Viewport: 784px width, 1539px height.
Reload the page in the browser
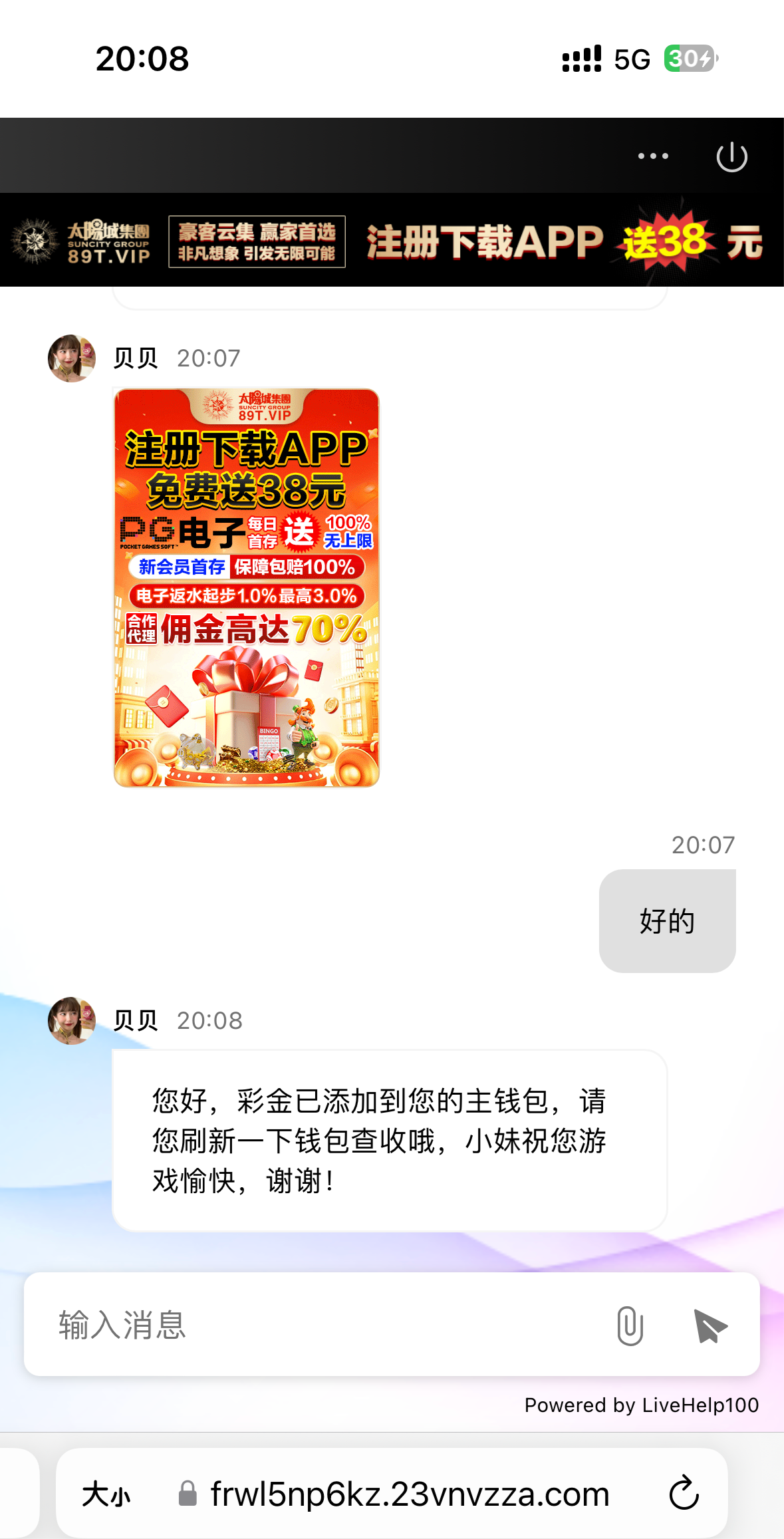click(684, 1494)
